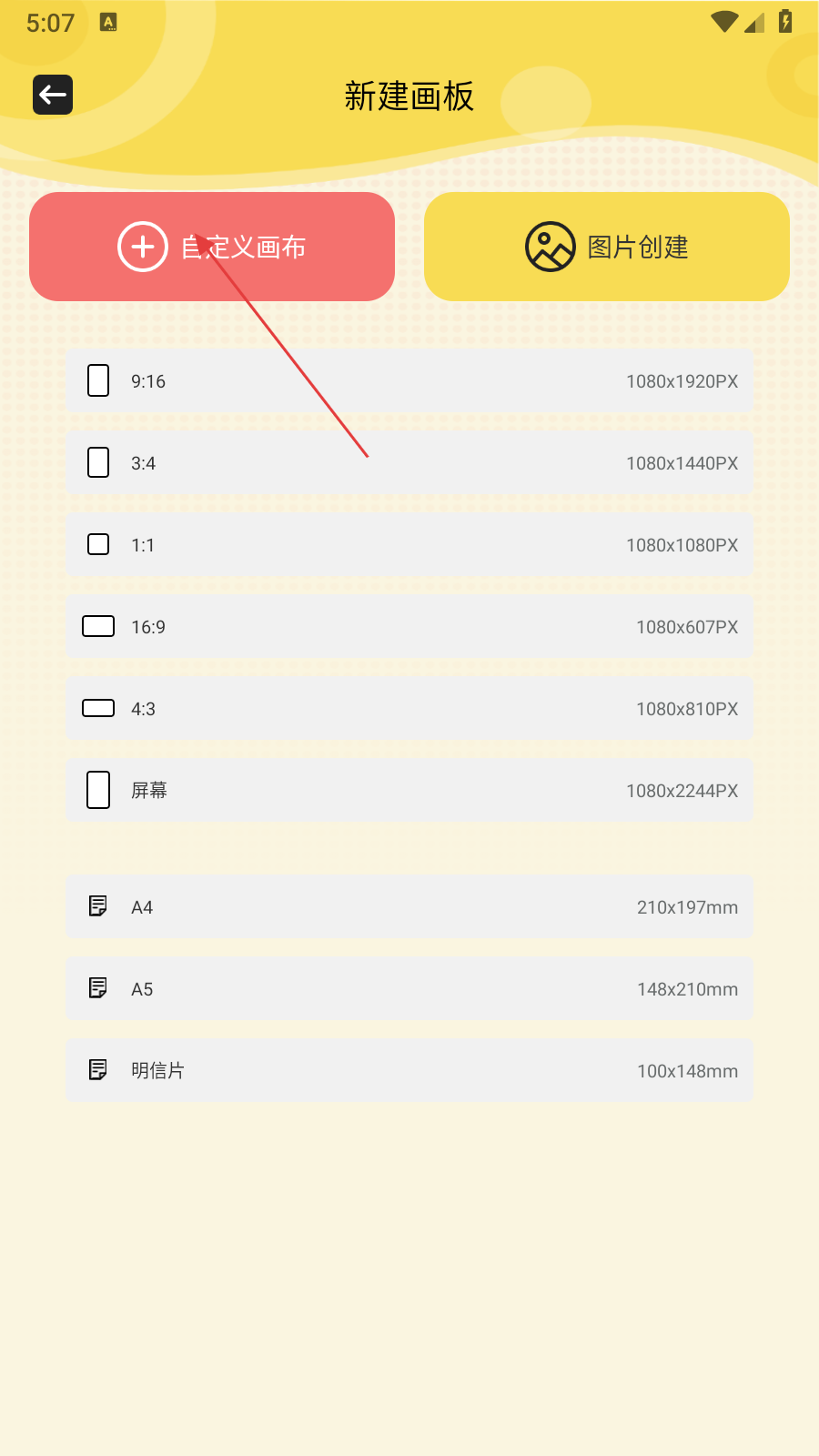This screenshot has height=1456, width=819.
Task: Select the 9:16 canvas size
Action: tap(409, 381)
